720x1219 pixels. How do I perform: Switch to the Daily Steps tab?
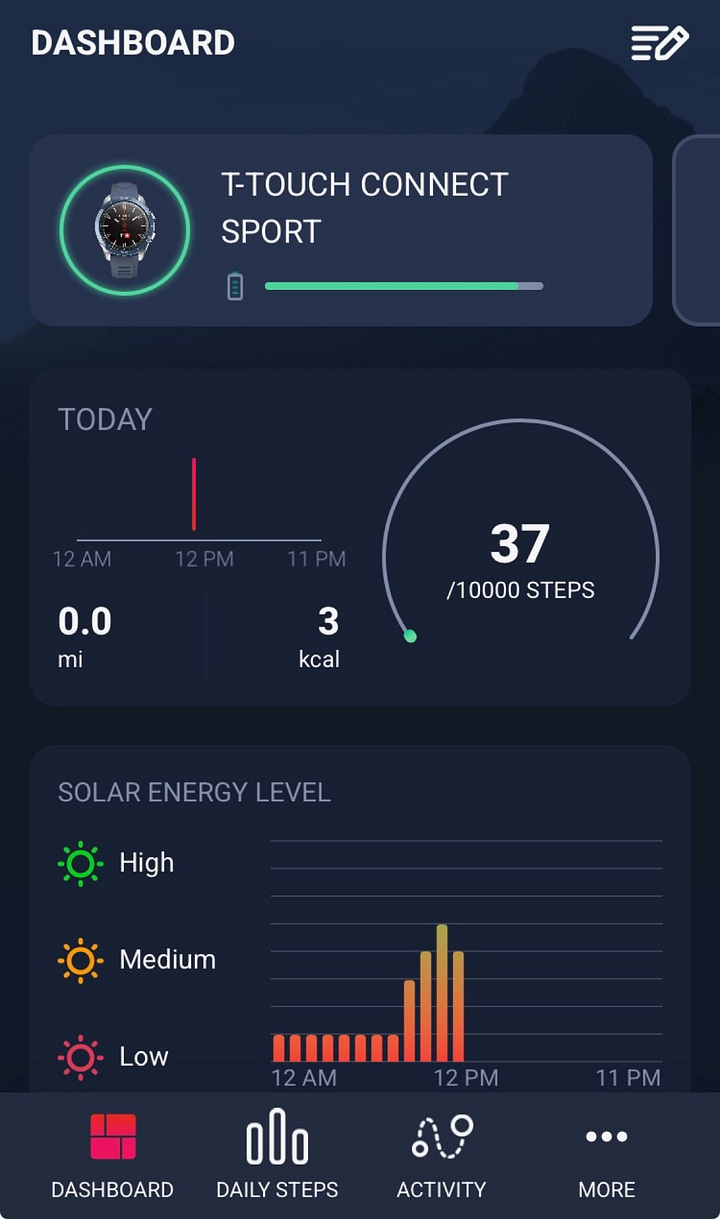tap(277, 1156)
